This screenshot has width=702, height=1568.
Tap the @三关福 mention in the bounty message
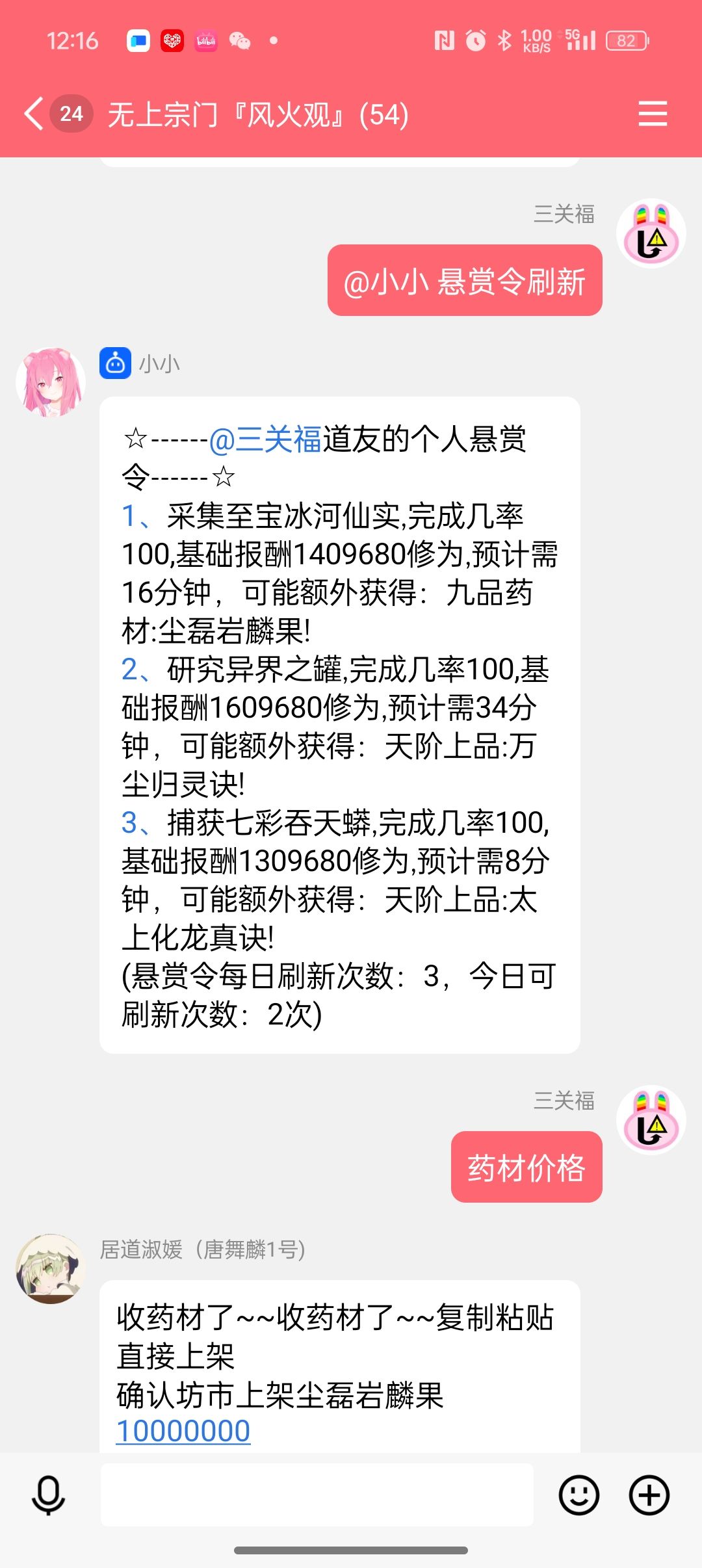[265, 439]
